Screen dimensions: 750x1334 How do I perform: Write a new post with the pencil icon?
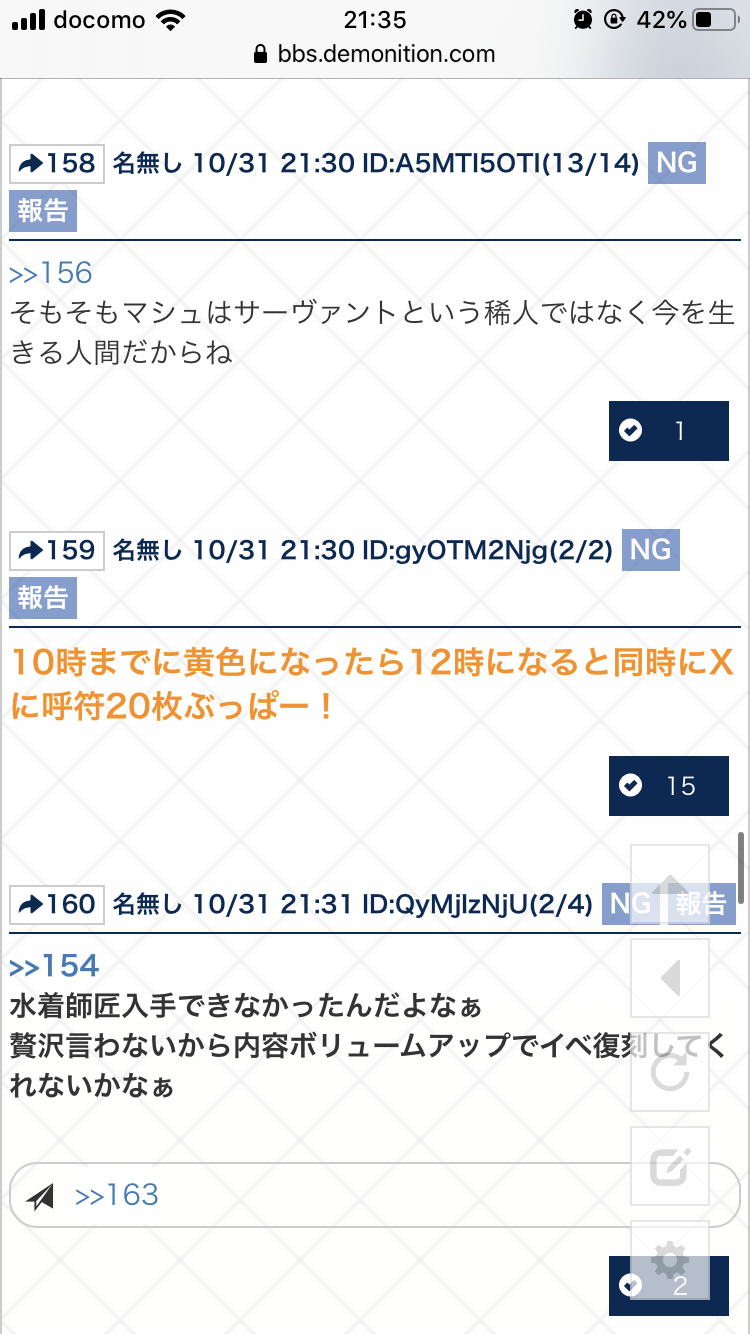point(670,1166)
